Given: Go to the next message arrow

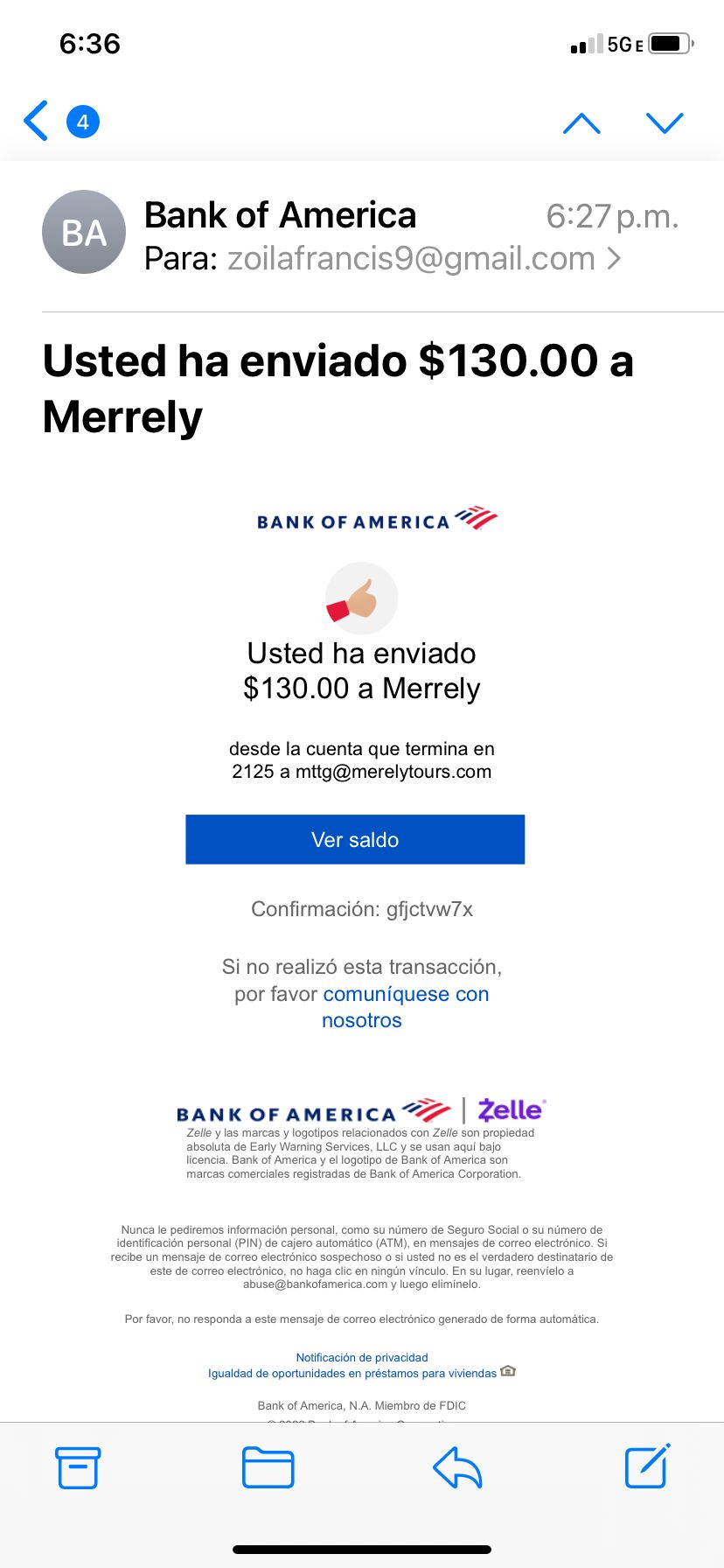Looking at the screenshot, I should point(665,122).
